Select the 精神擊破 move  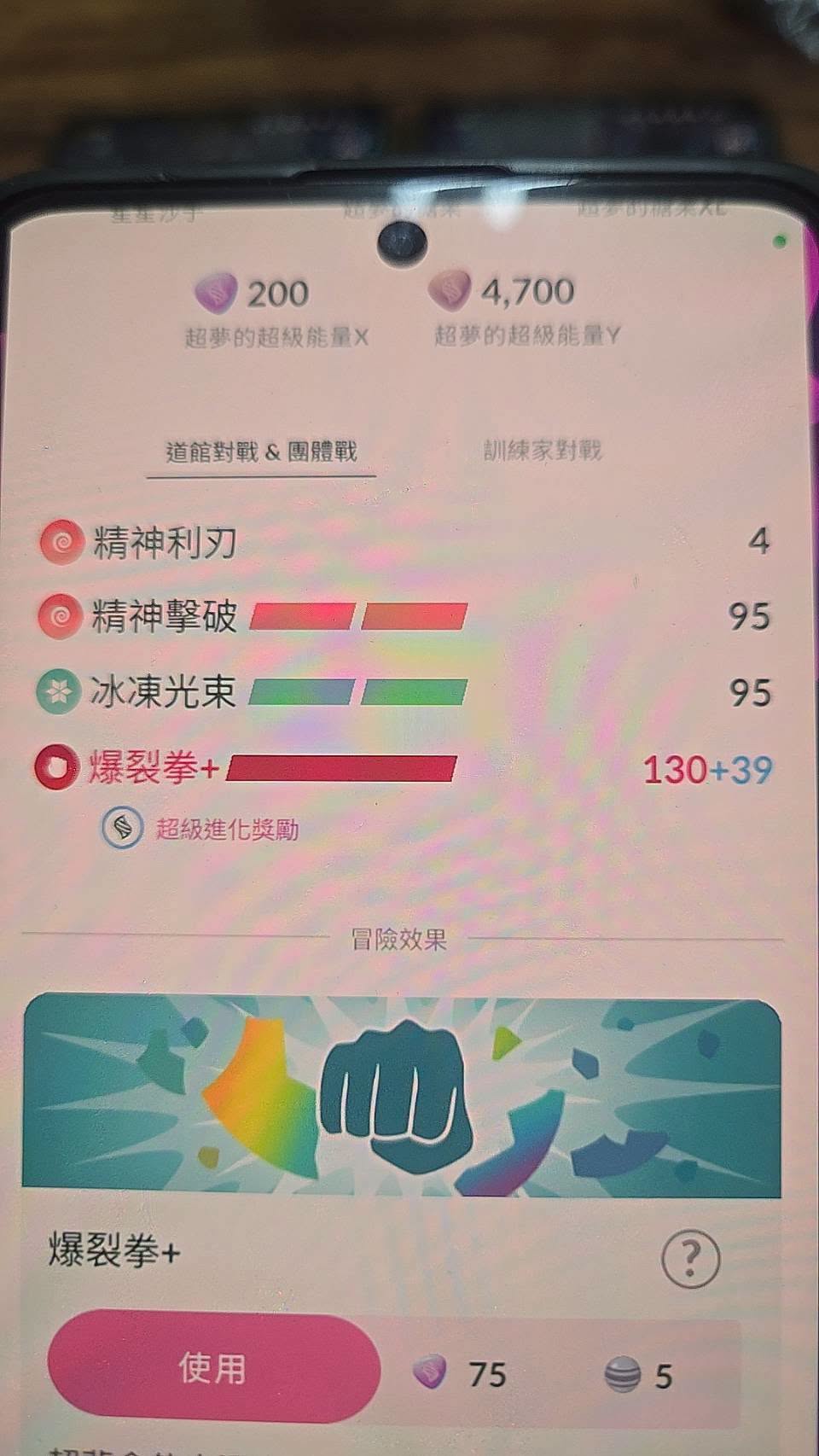click(x=405, y=616)
